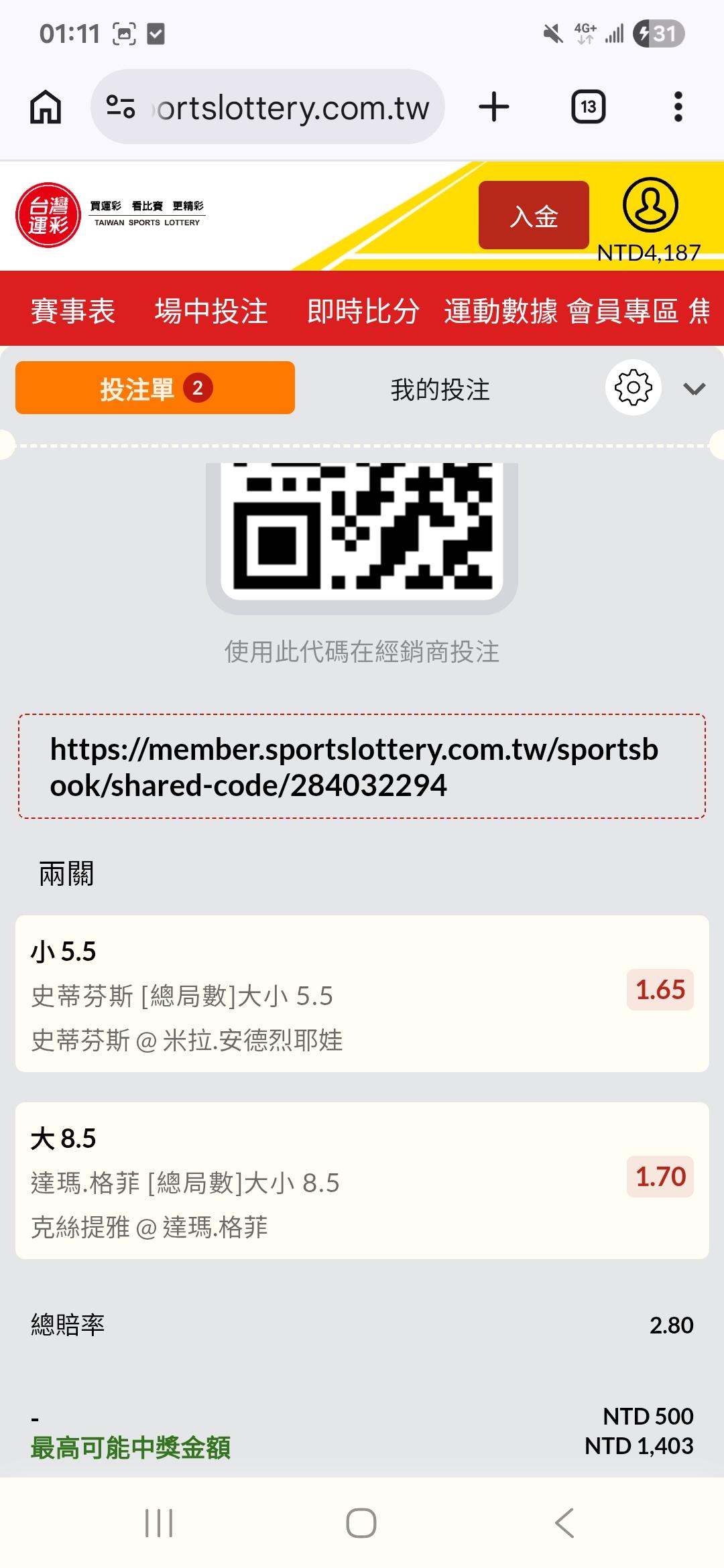724x1568 pixels.
Task: Go to 賽事表 section
Action: tap(73, 312)
